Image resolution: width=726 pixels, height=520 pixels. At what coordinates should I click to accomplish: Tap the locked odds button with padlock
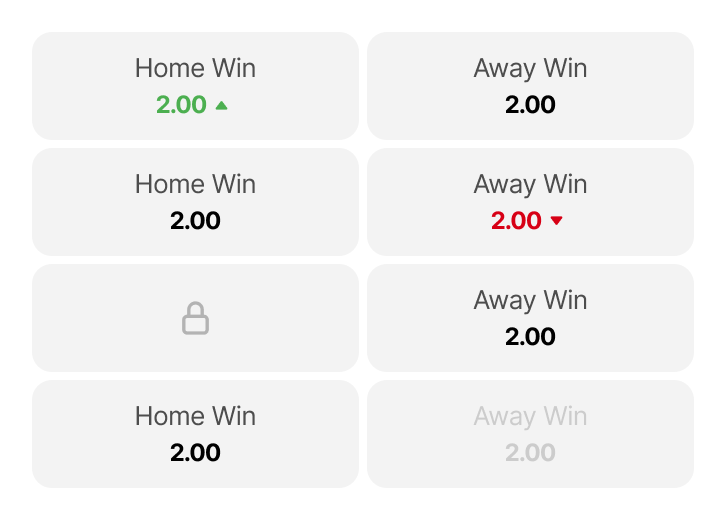tap(195, 318)
